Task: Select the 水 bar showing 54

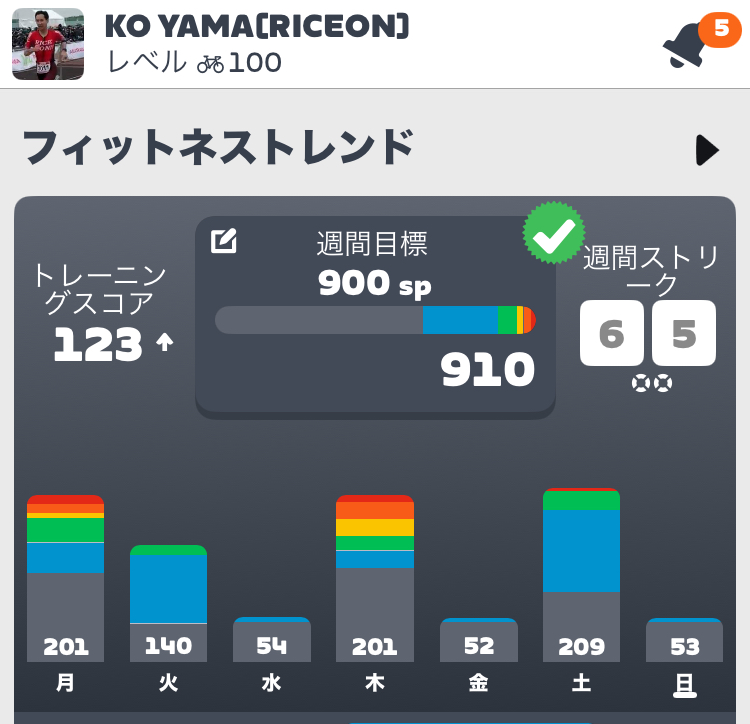Action: 271,639
